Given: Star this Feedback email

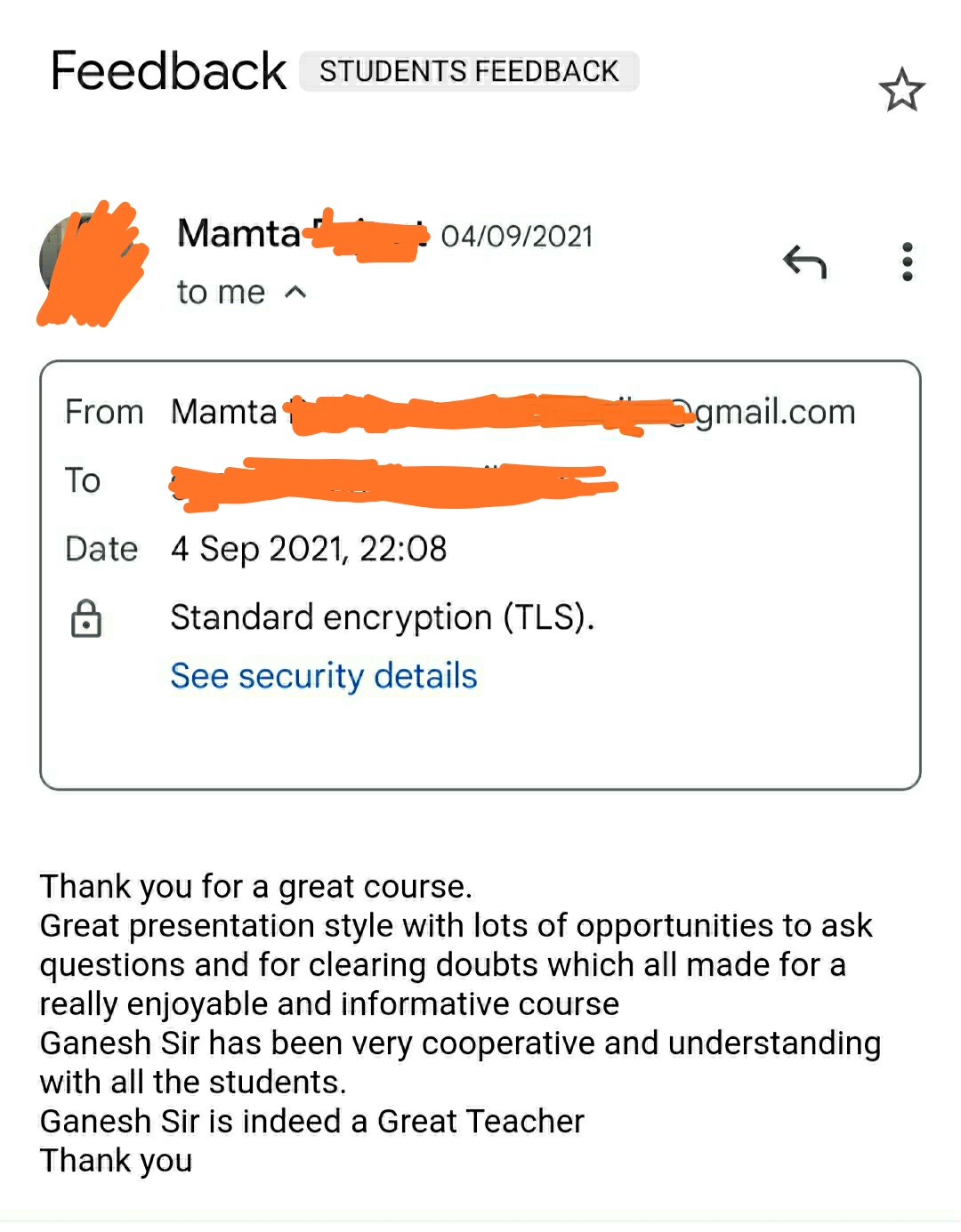Looking at the screenshot, I should pyautogui.click(x=901, y=90).
